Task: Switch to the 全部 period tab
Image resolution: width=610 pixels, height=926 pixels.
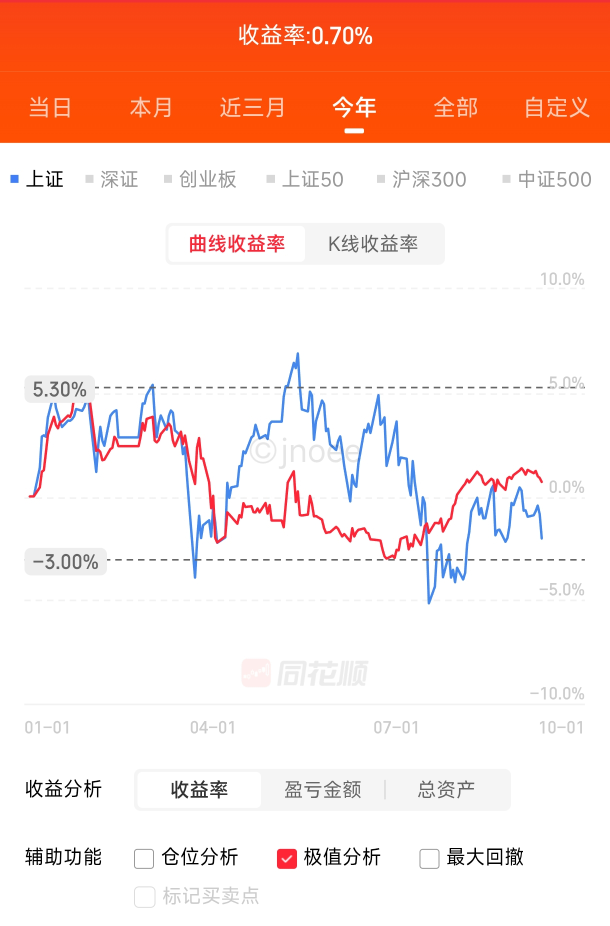Action: point(455,108)
